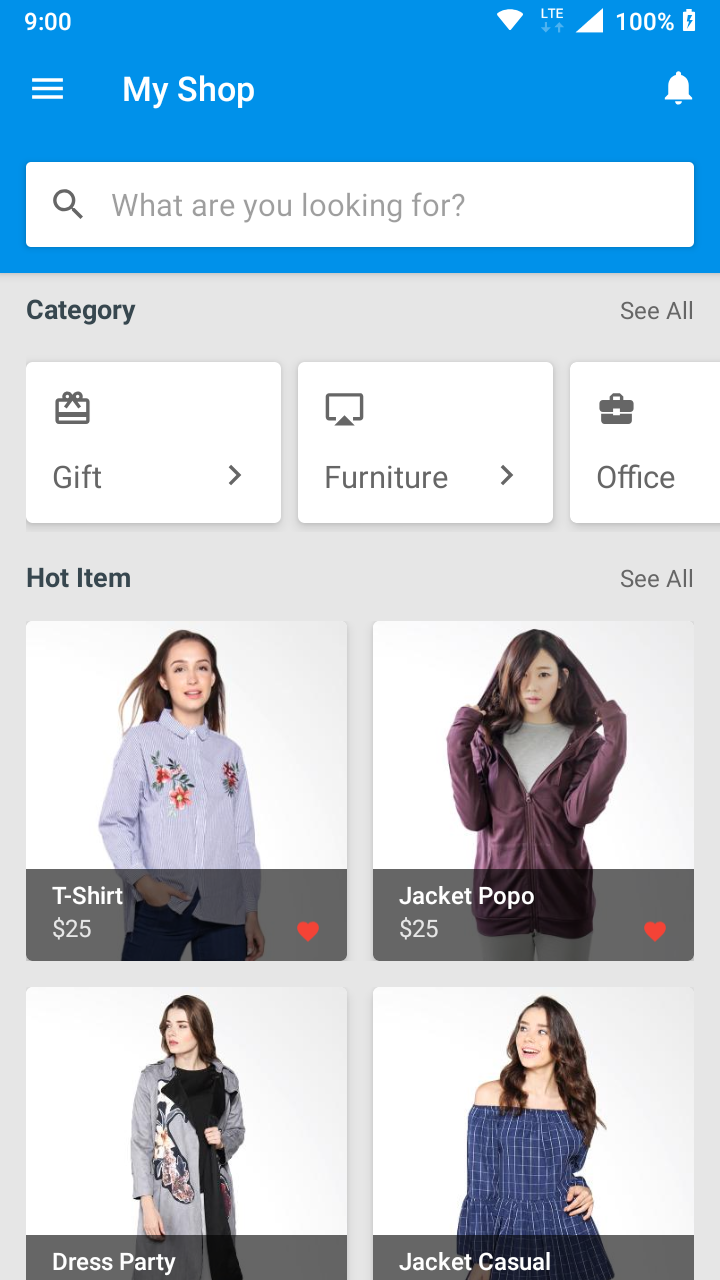View the Jacket Popo product
Screen dimensions: 720x1280
pyautogui.click(x=533, y=760)
